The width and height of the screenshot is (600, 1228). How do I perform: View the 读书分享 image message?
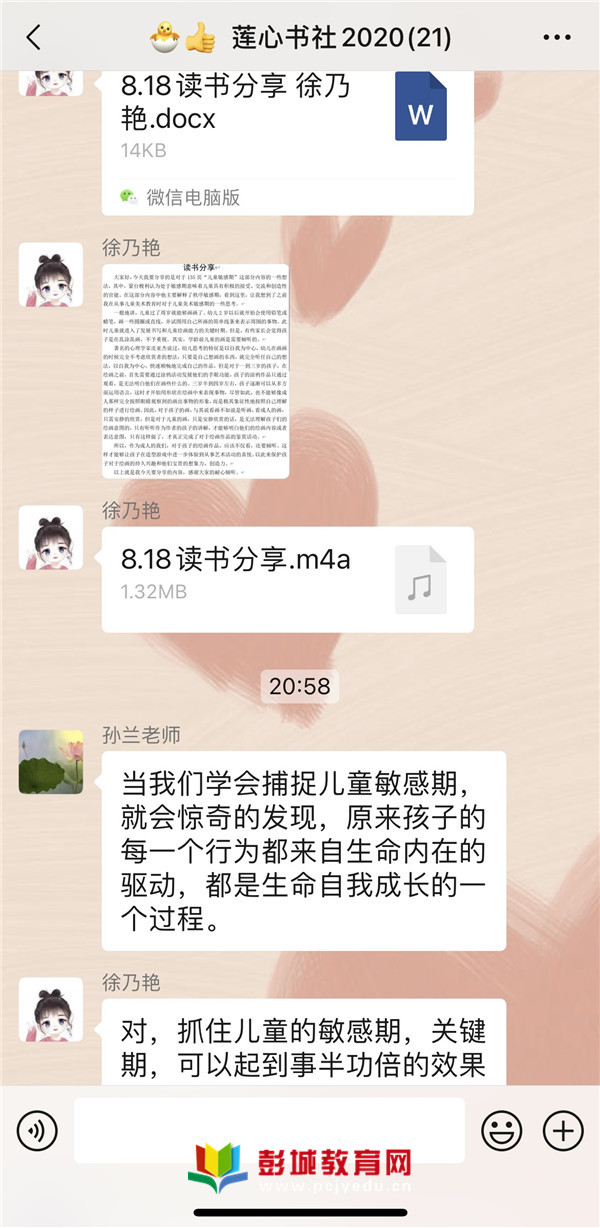coord(195,368)
